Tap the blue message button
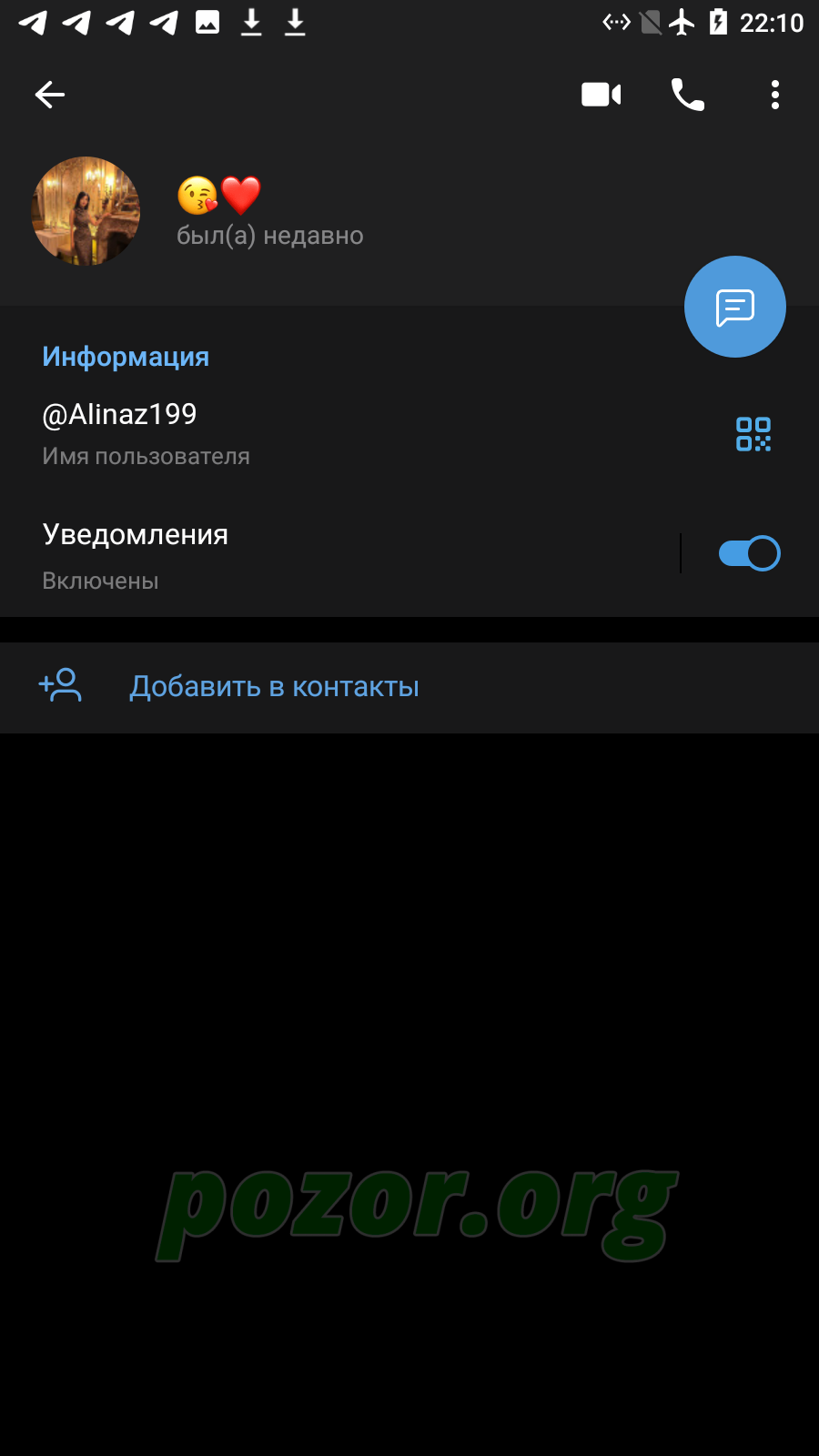The width and height of the screenshot is (819, 1456). click(x=735, y=307)
